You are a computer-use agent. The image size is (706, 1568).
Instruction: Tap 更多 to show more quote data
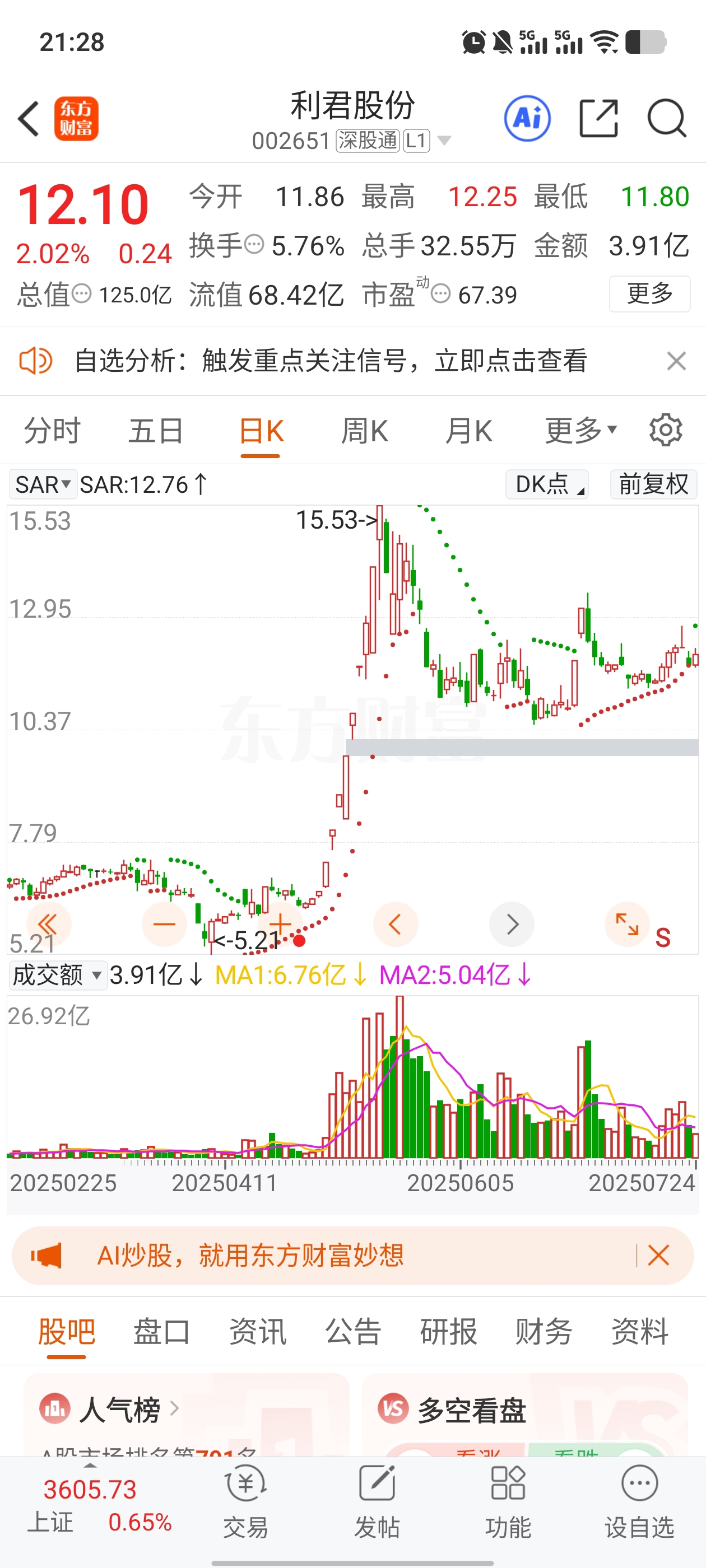coord(649,294)
